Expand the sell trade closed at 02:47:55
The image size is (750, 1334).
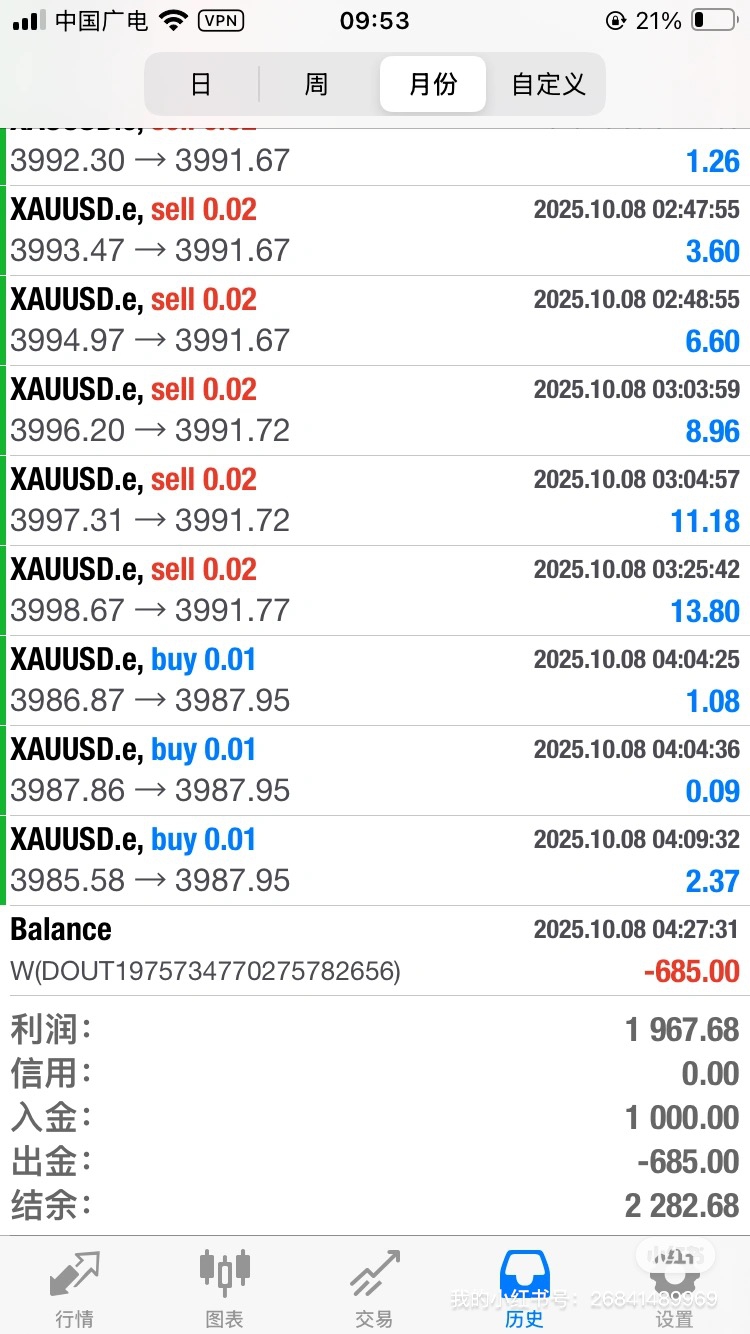(375, 230)
